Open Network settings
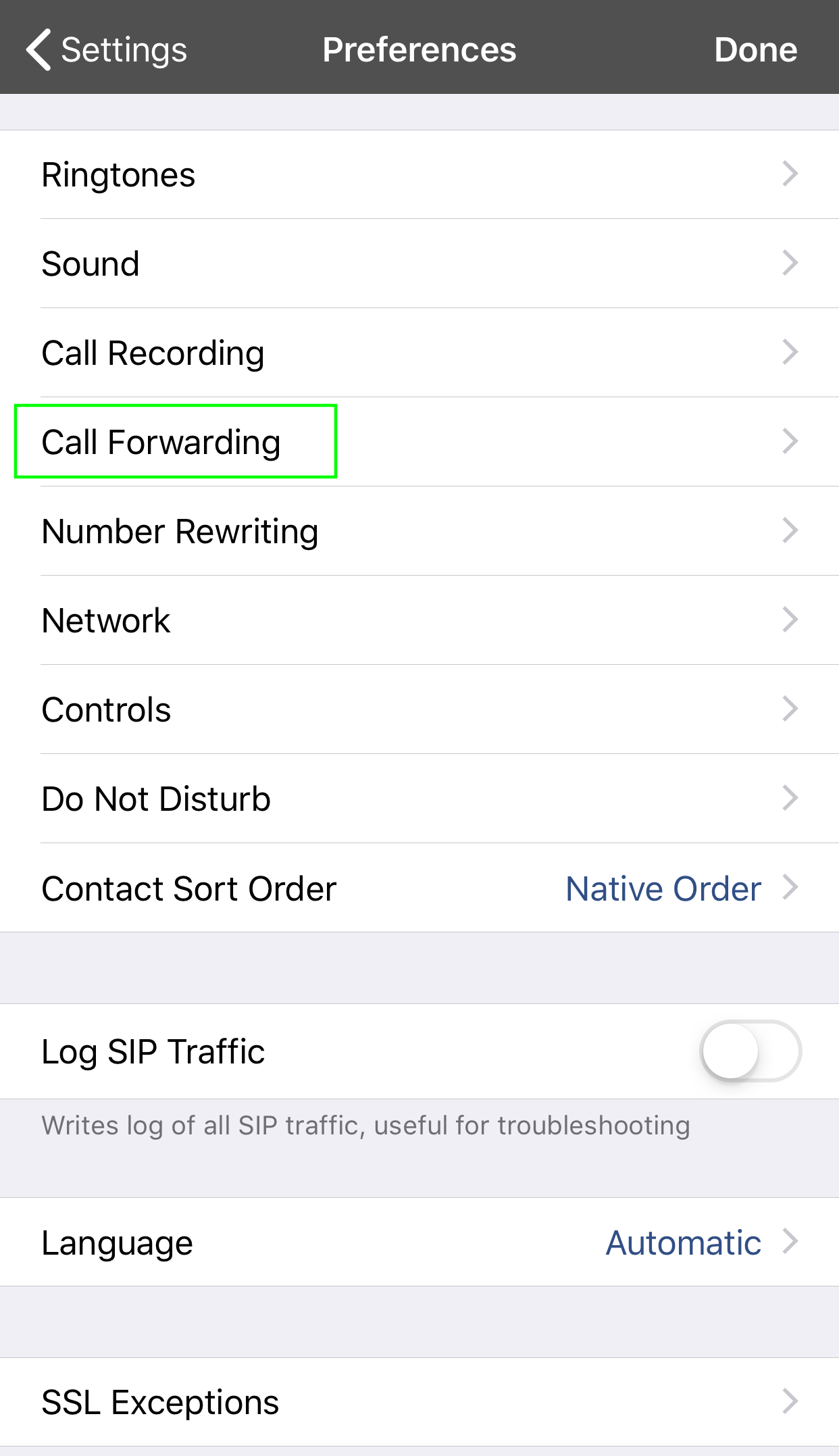The height and width of the screenshot is (1456, 839). tap(419, 620)
